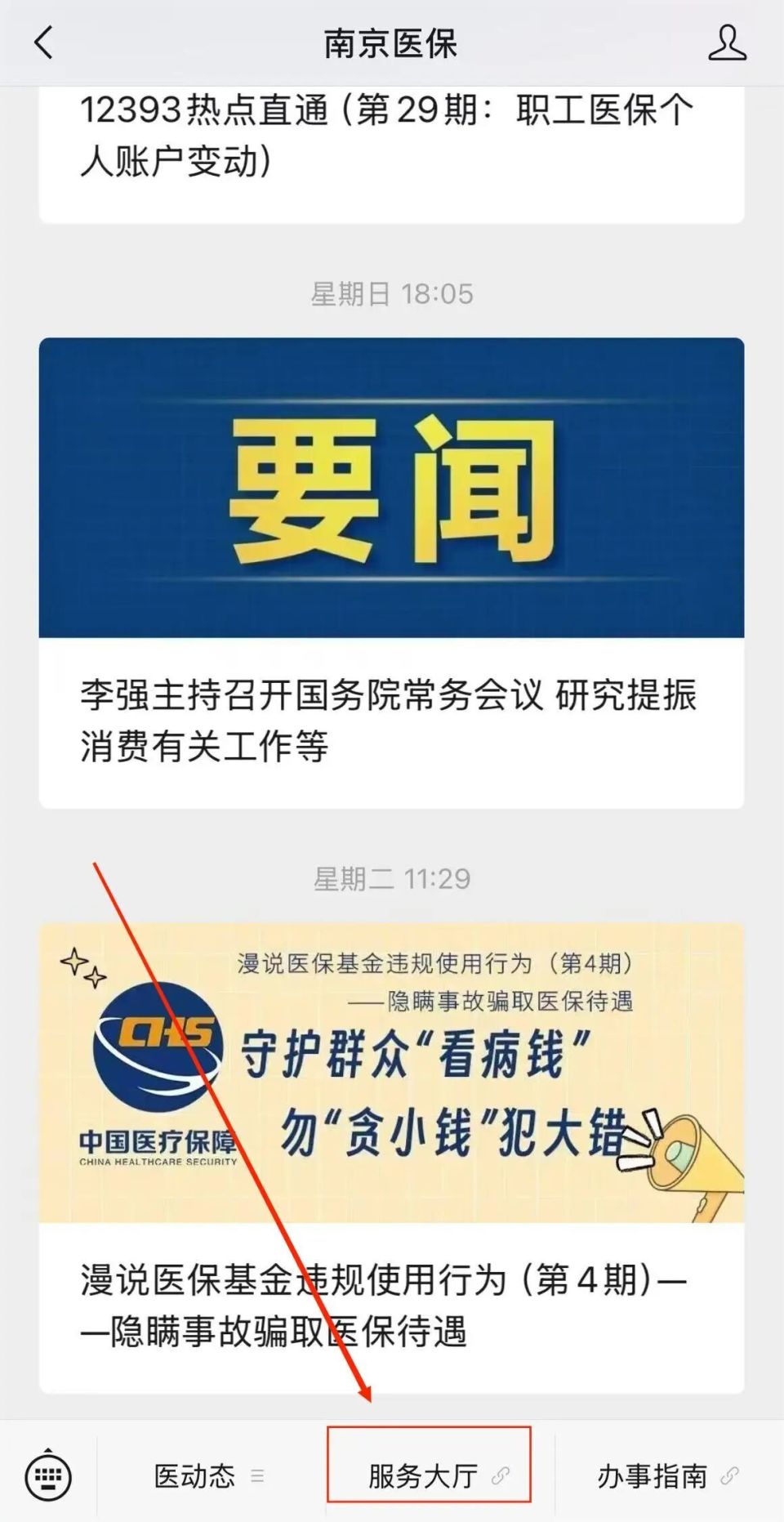Open the 12393热点直通 第29期 article
Image resolution: width=784 pixels, height=1522 pixels.
392,135
